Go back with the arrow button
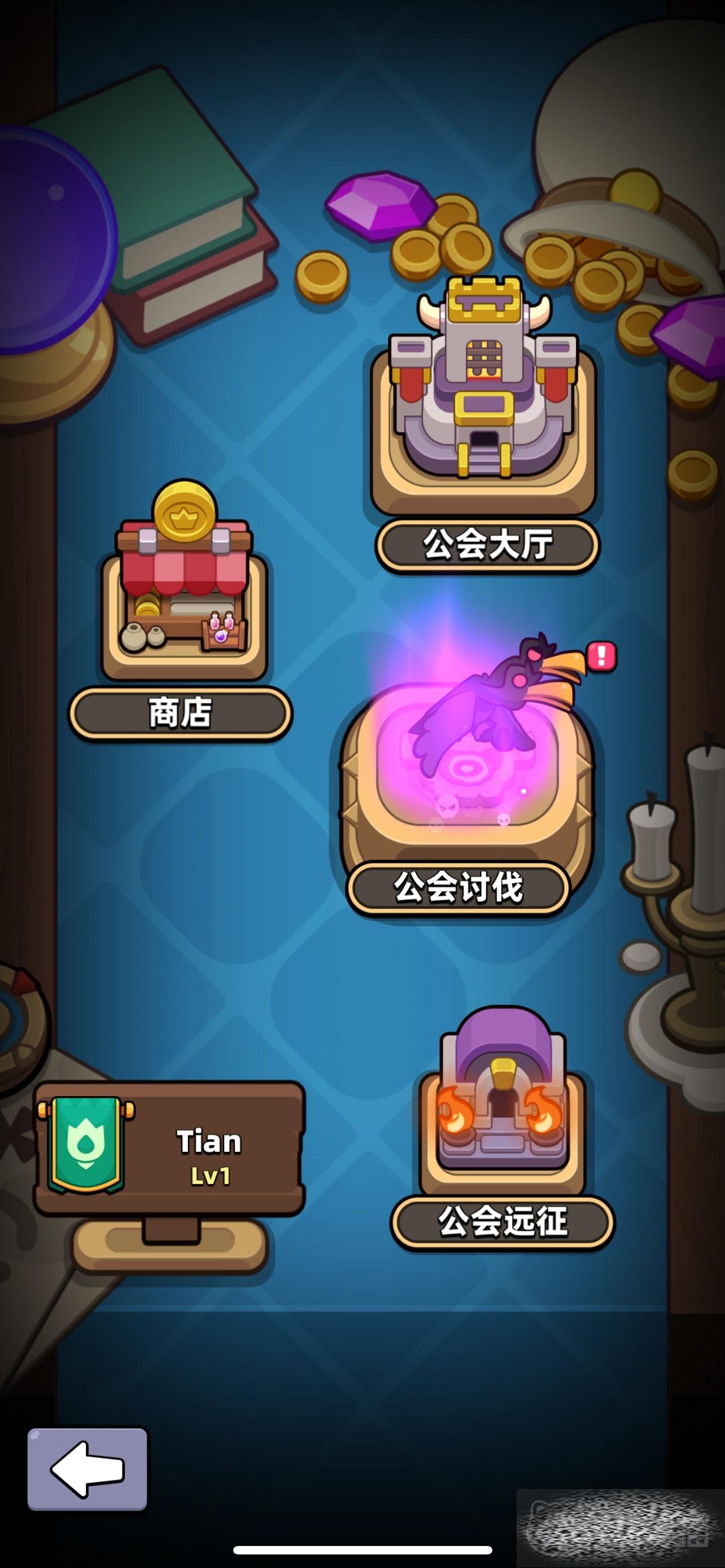The image size is (725, 1568). (x=87, y=1469)
